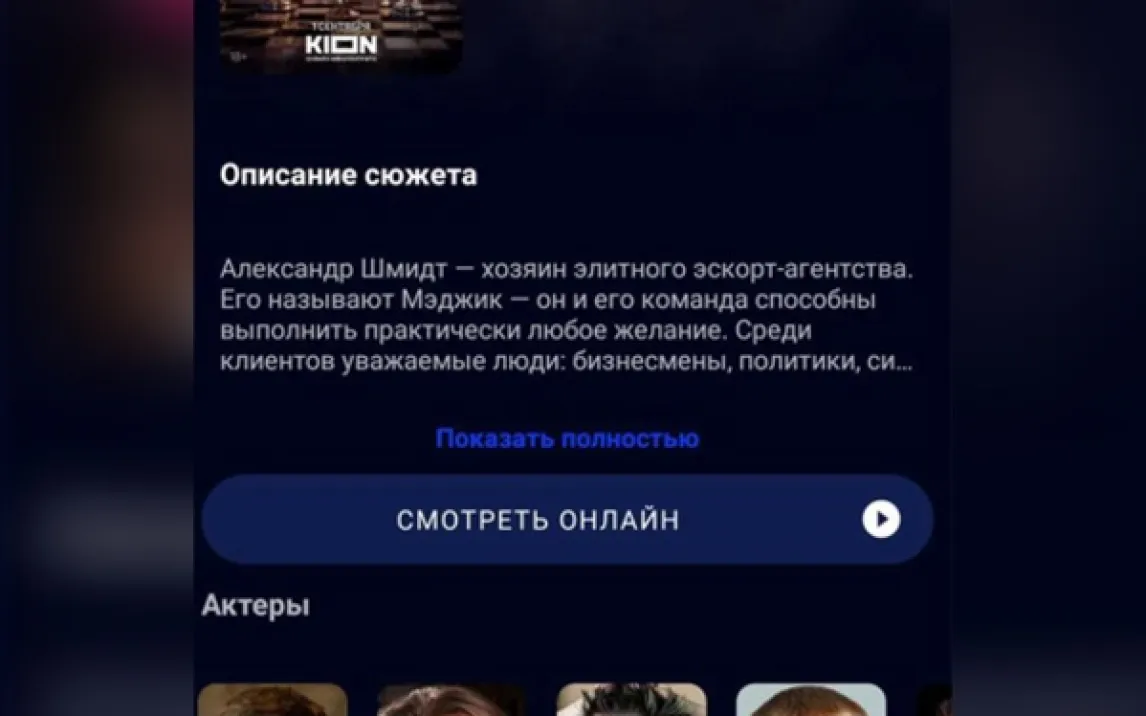Open the KION poster thumbnail
This screenshot has width=1146, height=716.
pyautogui.click(x=340, y=35)
